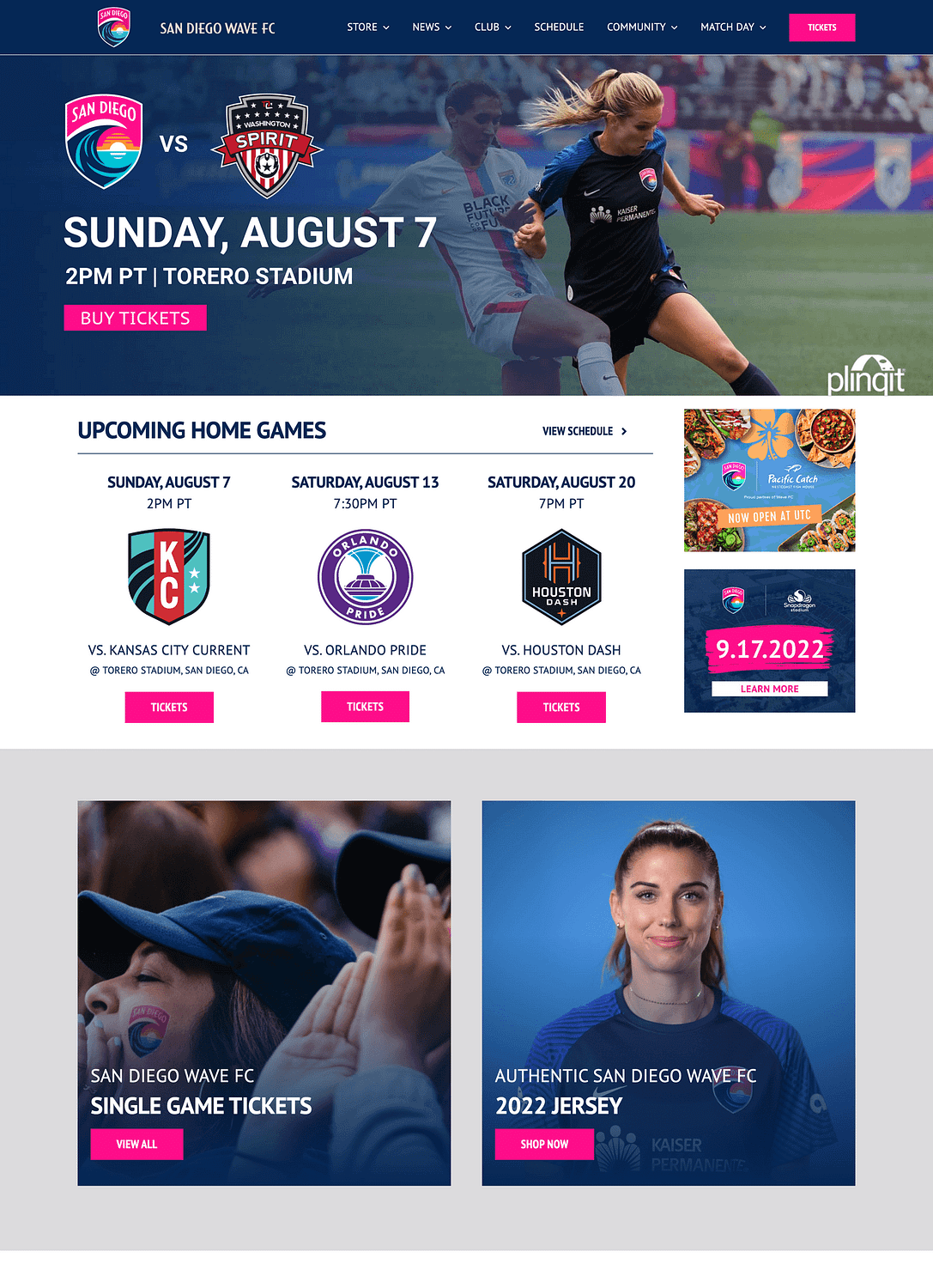
Task: Get tickets for Houston Dash game
Action: tap(561, 708)
